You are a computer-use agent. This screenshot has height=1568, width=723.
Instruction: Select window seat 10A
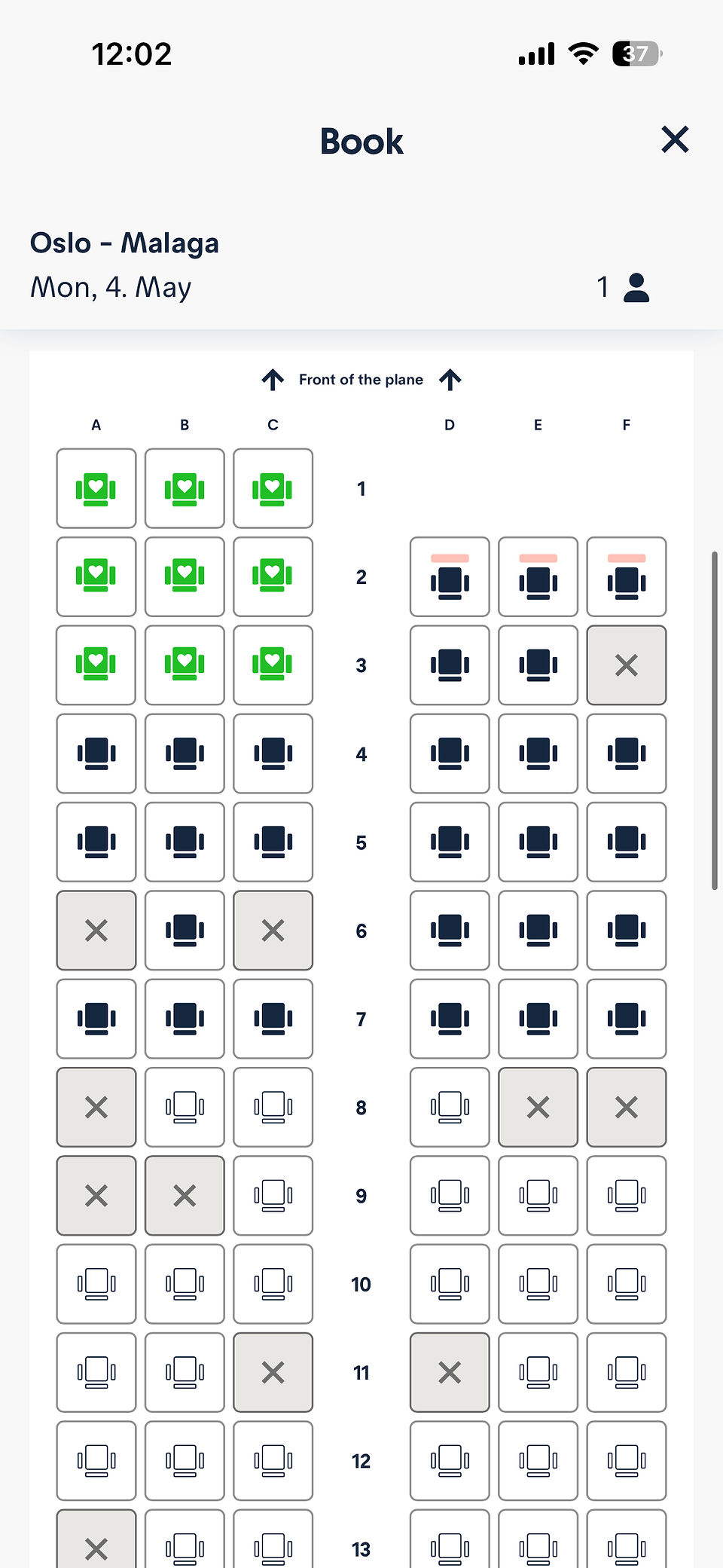click(x=96, y=1284)
